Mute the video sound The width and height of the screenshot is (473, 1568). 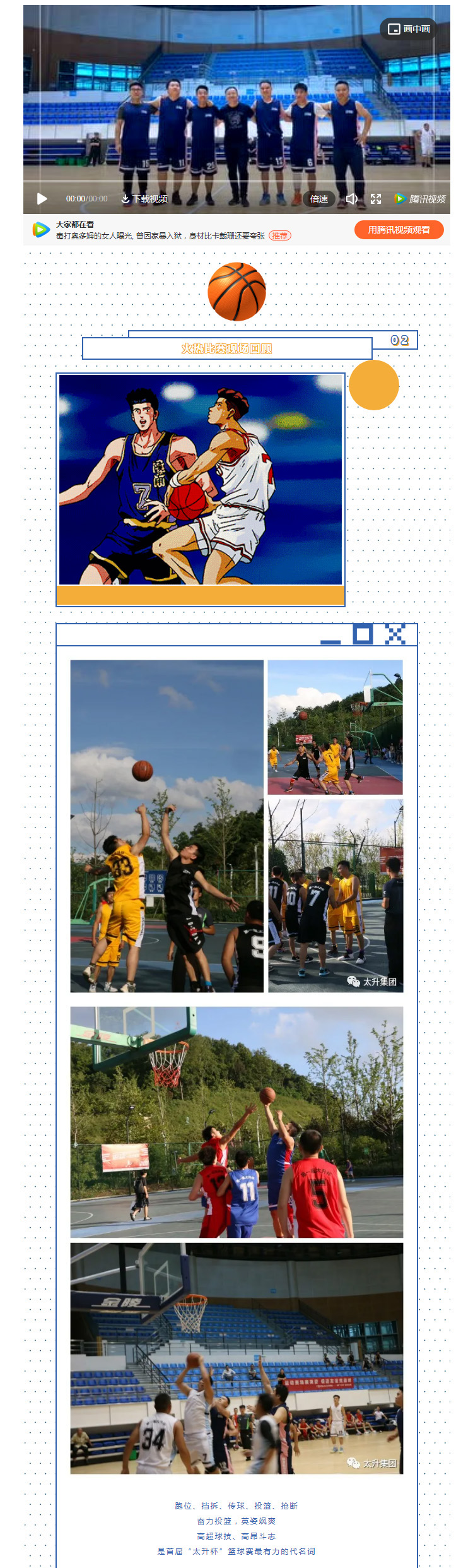click(351, 199)
